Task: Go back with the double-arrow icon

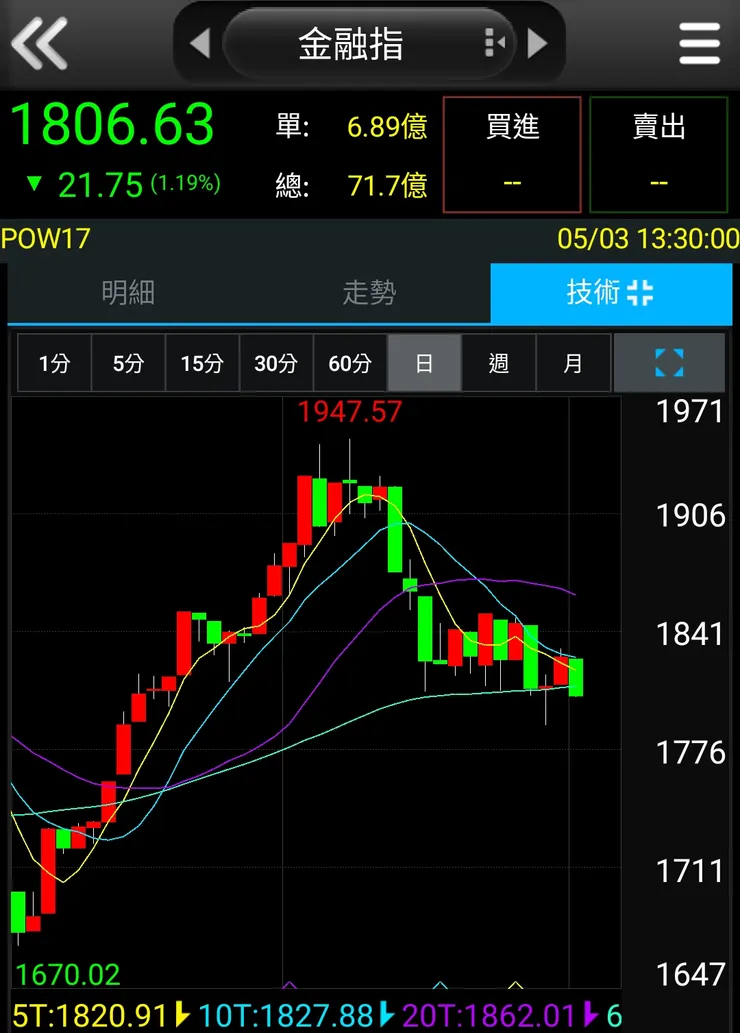Action: 39,44
